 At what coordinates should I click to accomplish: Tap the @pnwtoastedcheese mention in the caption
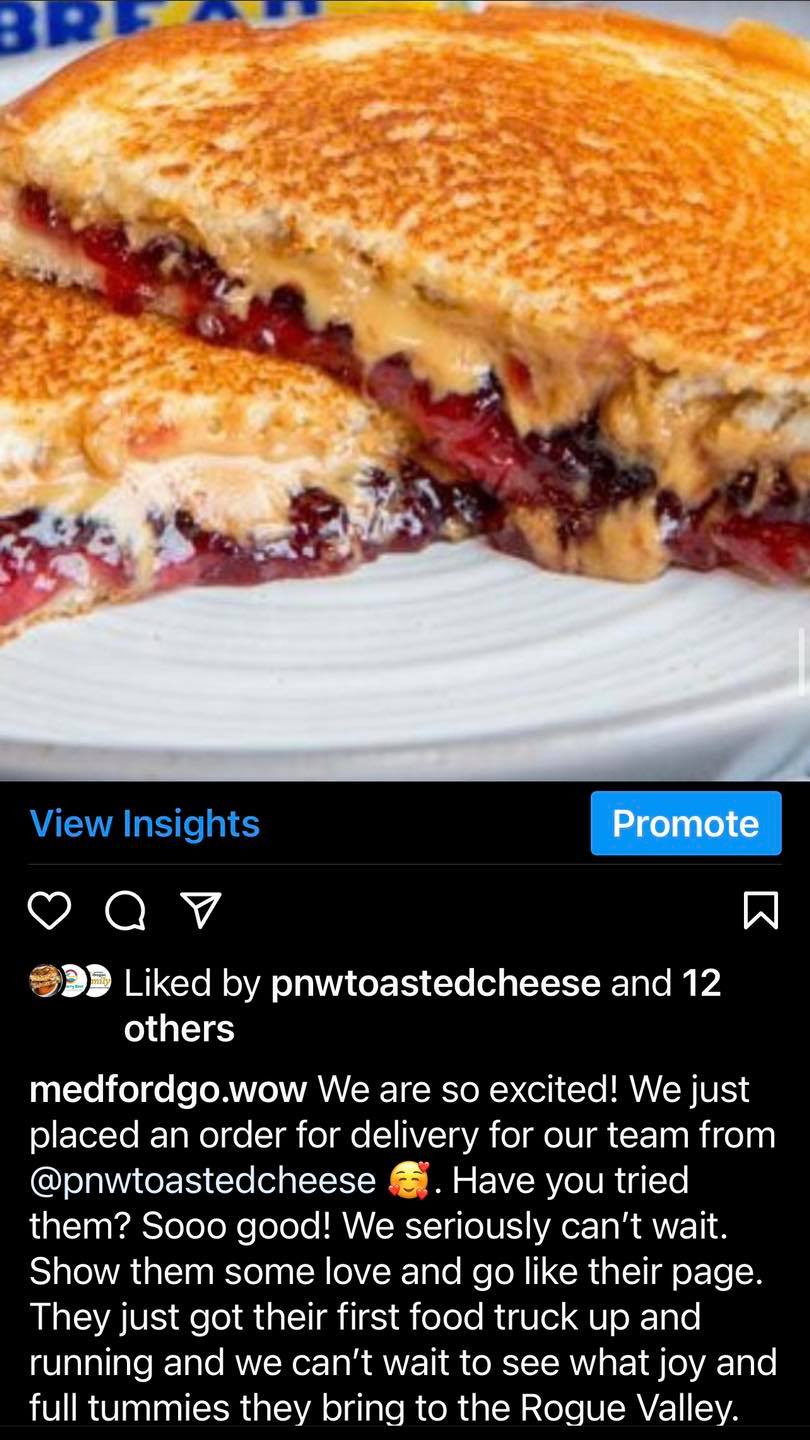click(203, 1180)
